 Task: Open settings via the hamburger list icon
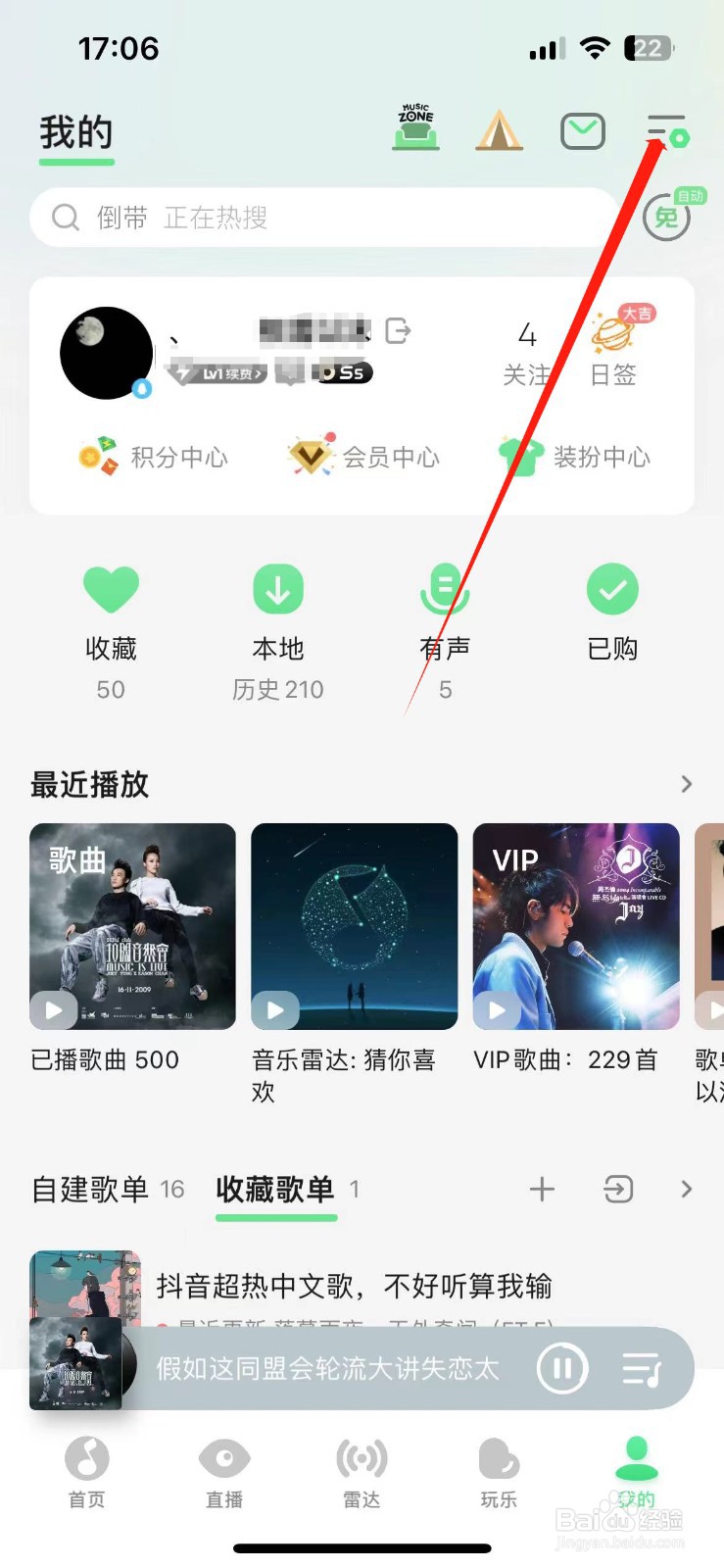[664, 130]
